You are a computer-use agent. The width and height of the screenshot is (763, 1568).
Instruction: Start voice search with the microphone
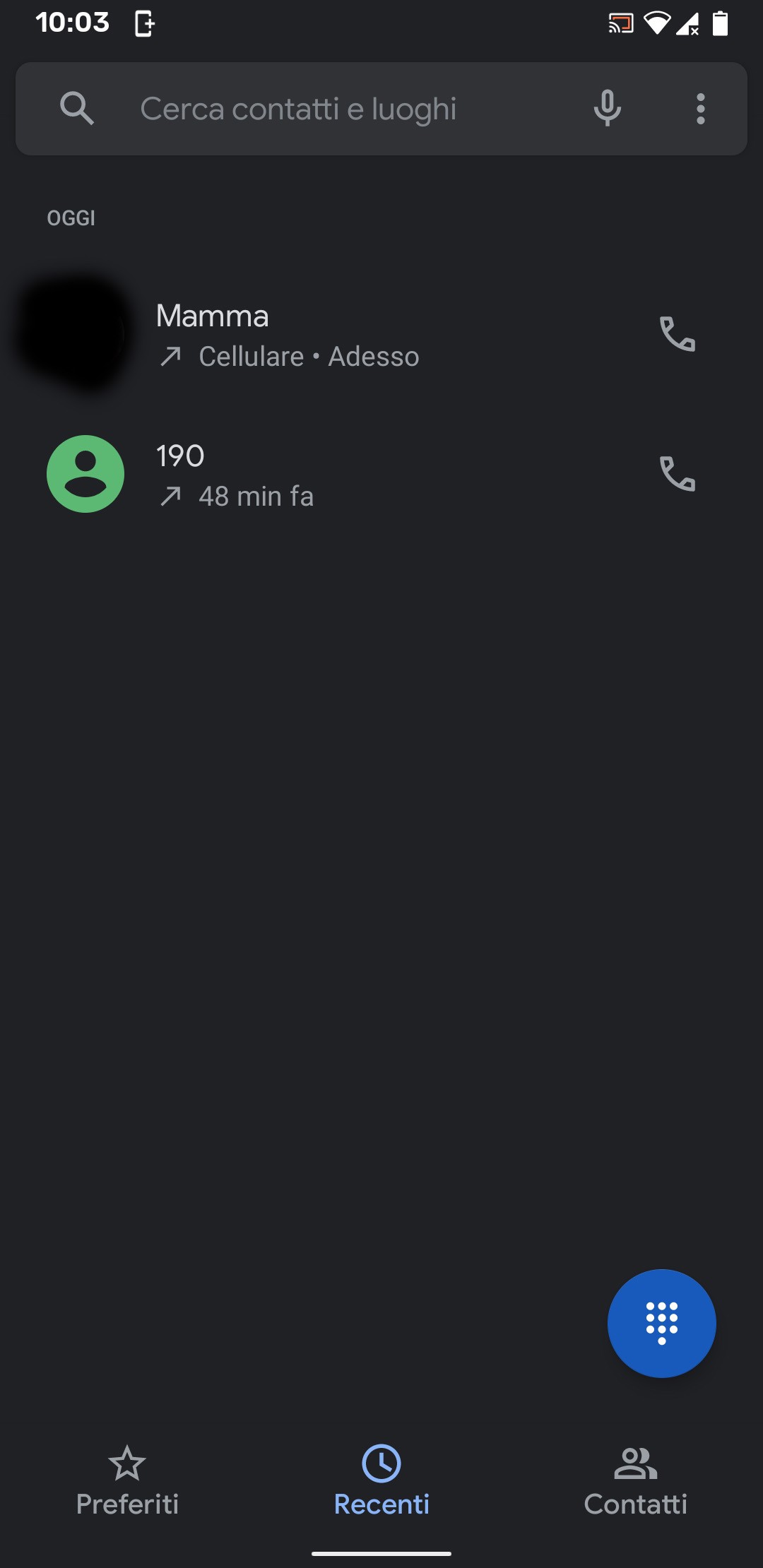(607, 109)
